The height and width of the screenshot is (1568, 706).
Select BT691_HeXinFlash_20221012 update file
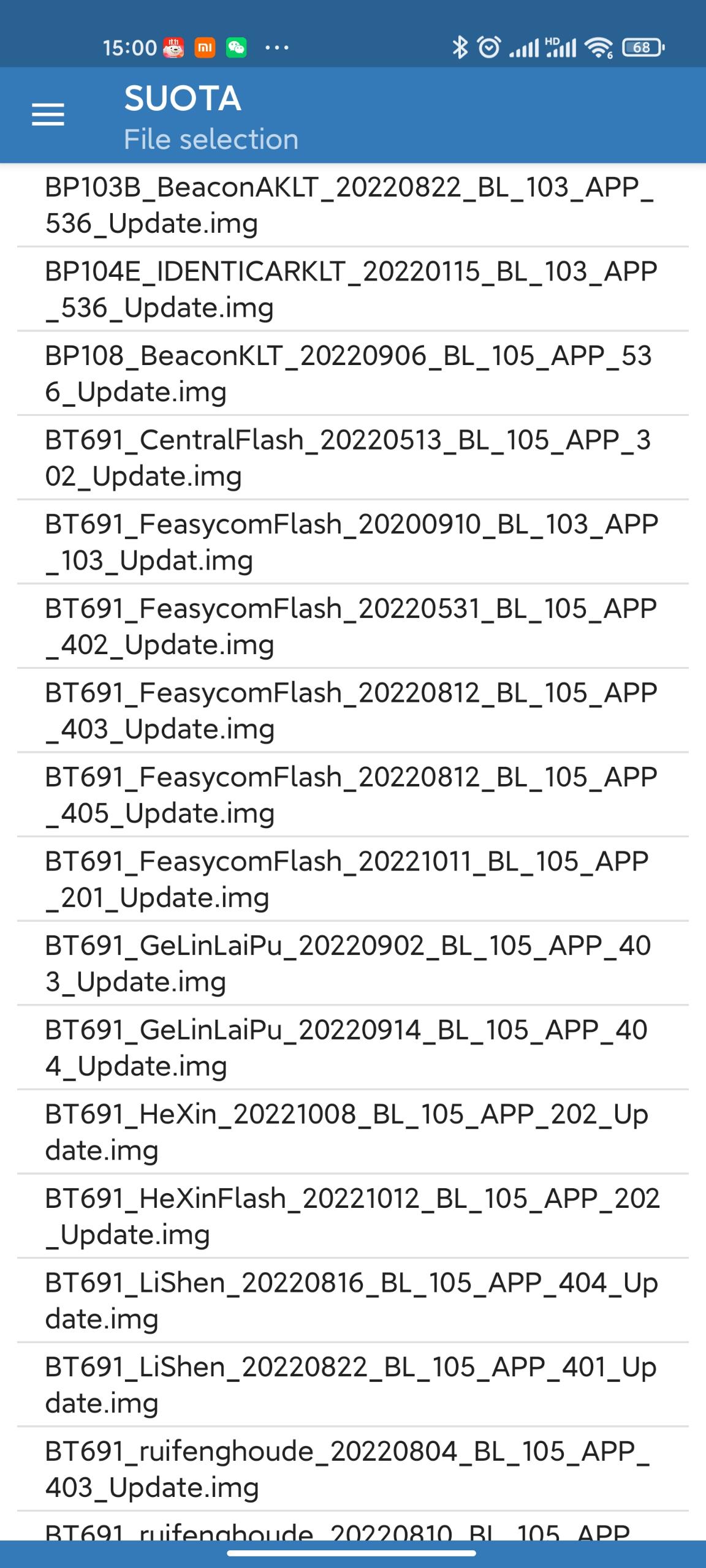tap(349, 1216)
